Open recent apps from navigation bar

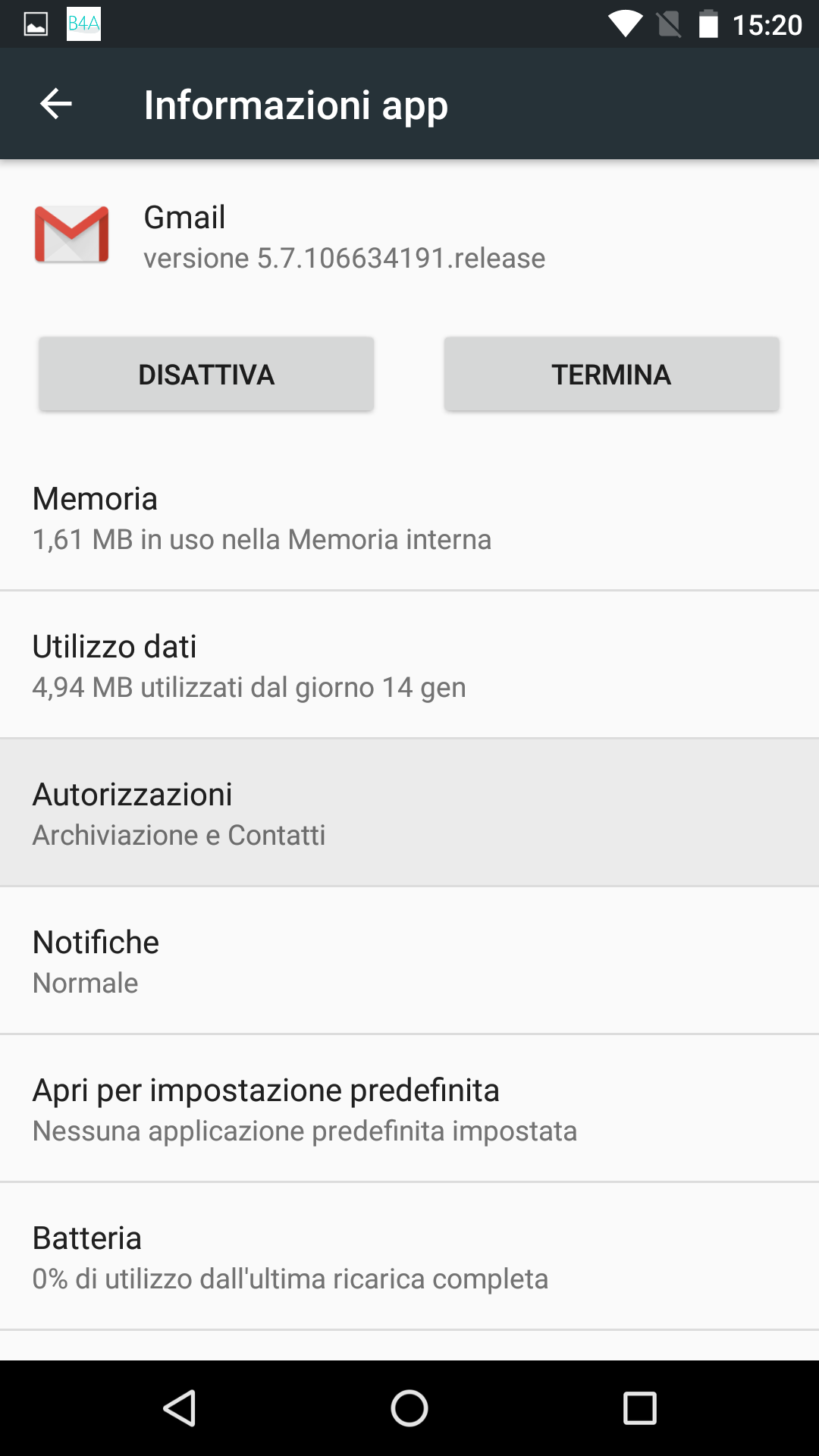pos(639,1408)
